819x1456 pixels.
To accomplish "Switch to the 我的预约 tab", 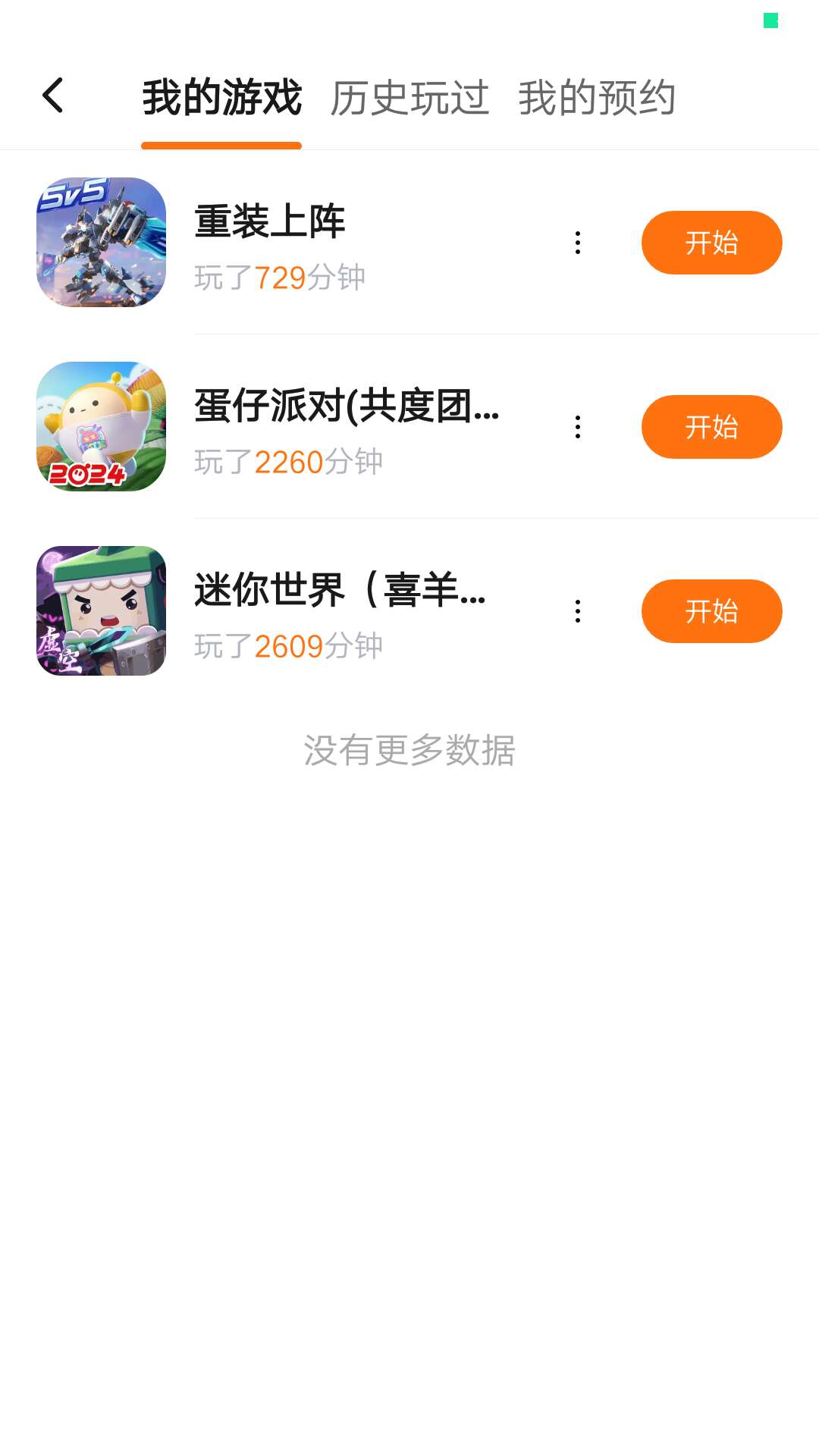I will (x=597, y=98).
